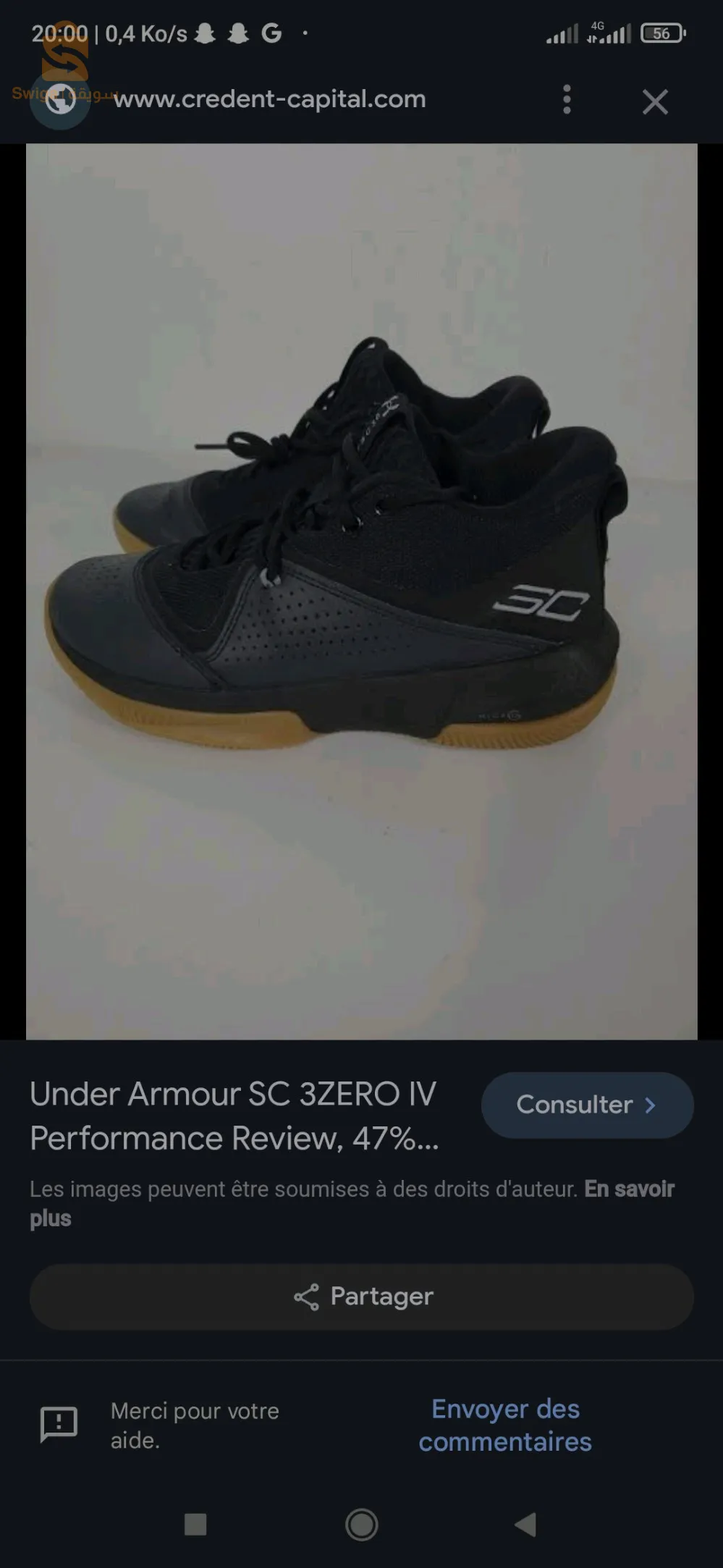The height and width of the screenshot is (1568, 723).
Task: Go to the home screen
Action: pos(362,1524)
